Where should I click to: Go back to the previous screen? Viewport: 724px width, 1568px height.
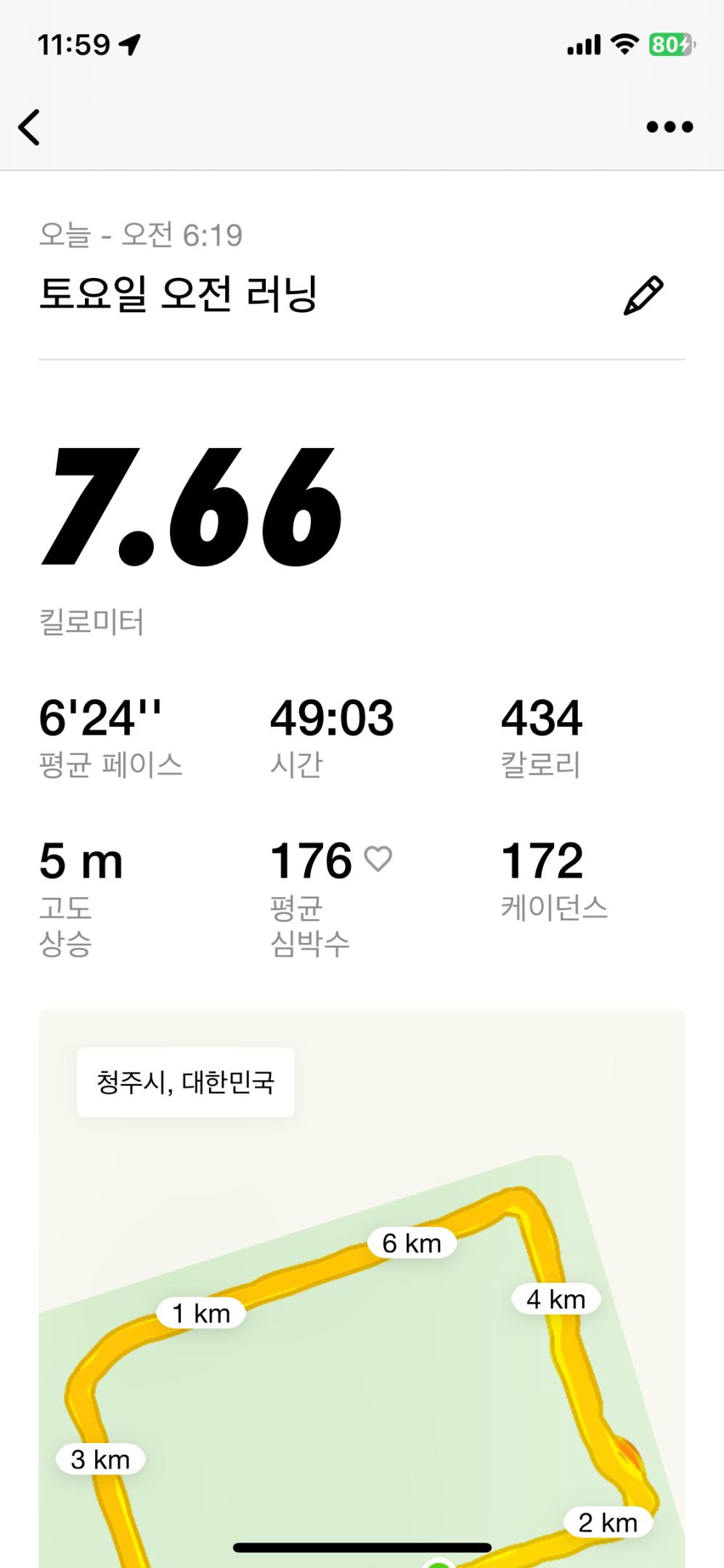[x=29, y=128]
